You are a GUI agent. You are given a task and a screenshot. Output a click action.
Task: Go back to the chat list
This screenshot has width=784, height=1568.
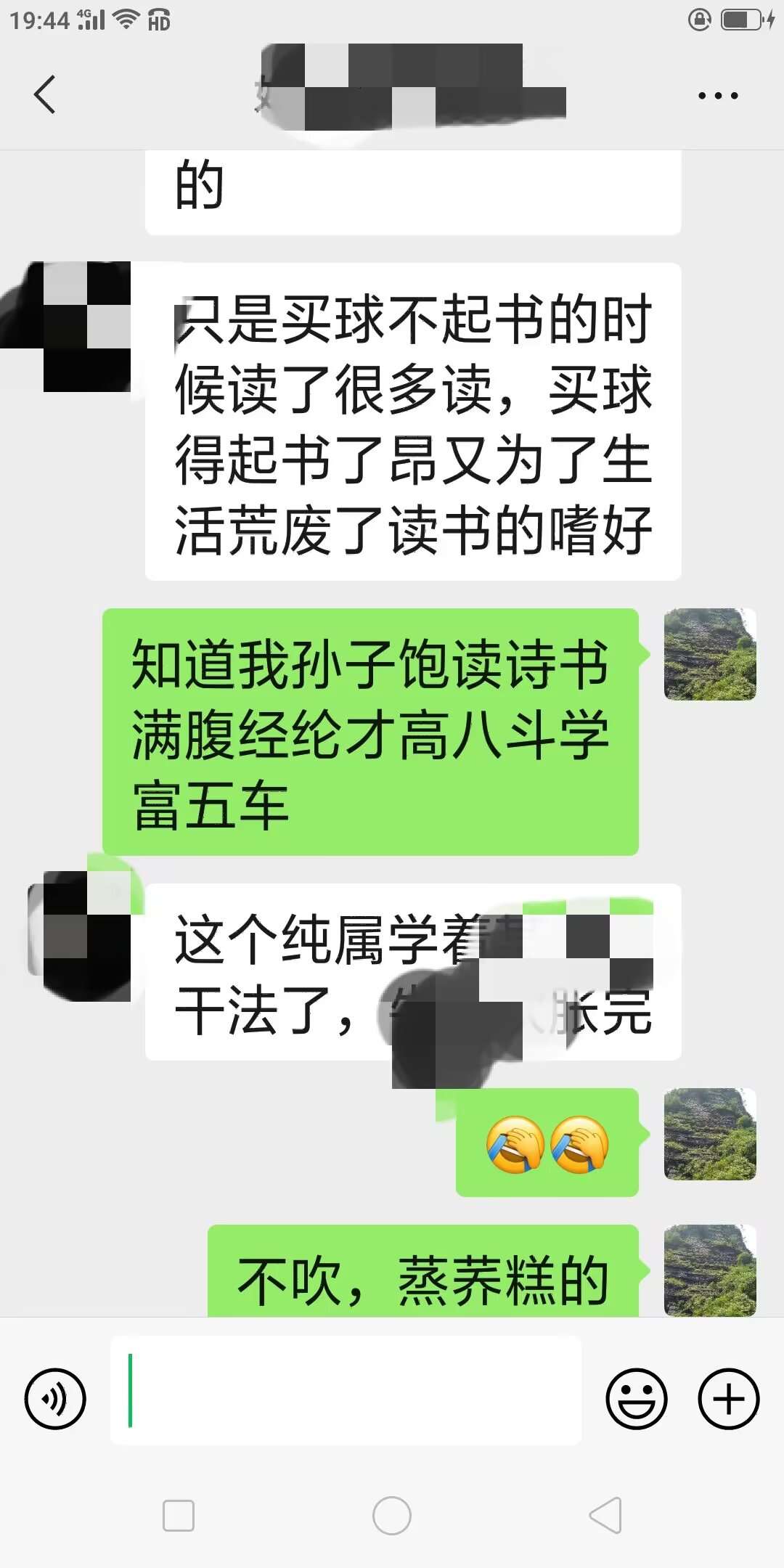point(45,94)
